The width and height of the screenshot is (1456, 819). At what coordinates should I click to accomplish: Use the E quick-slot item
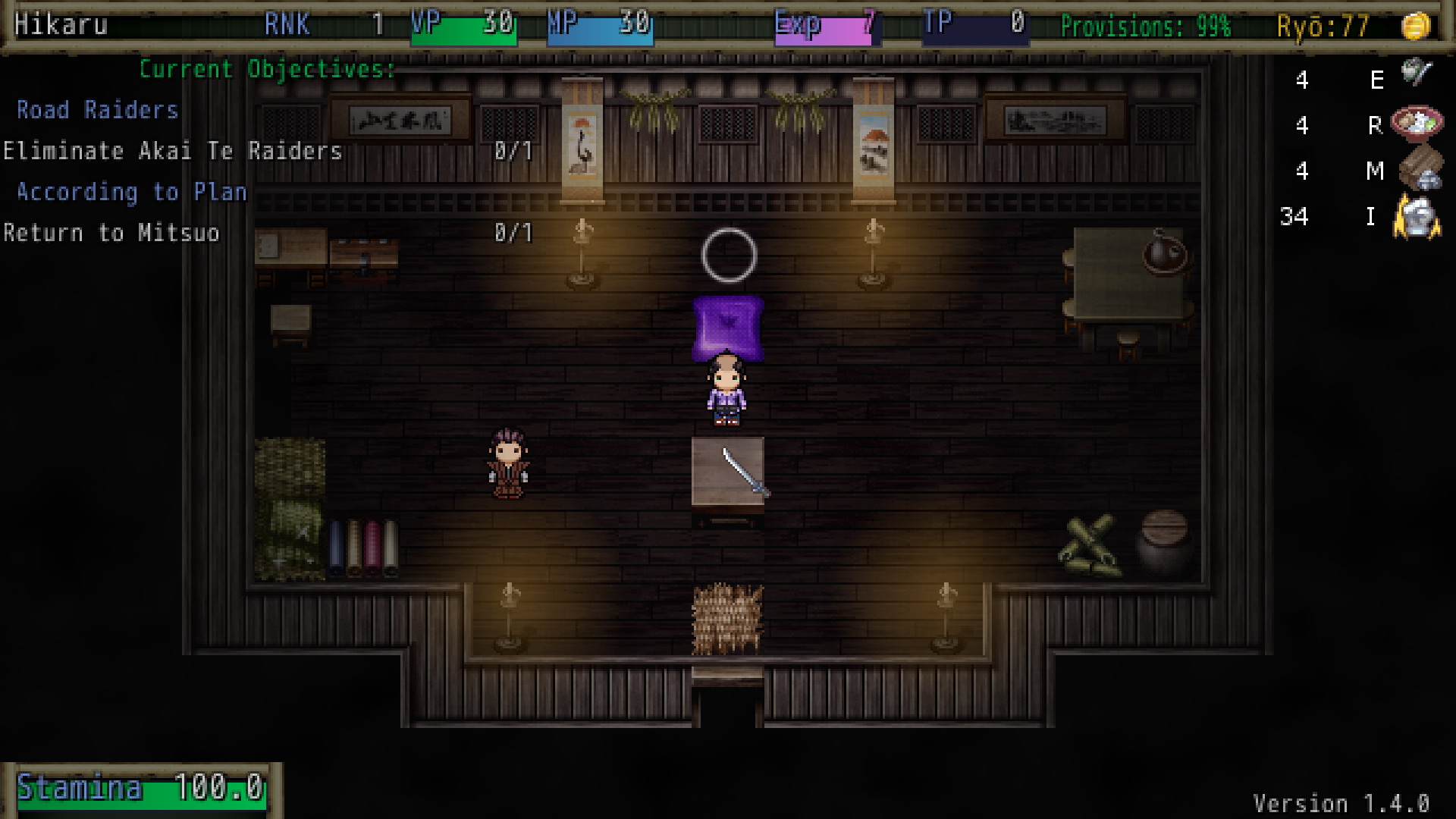pos(1415,74)
